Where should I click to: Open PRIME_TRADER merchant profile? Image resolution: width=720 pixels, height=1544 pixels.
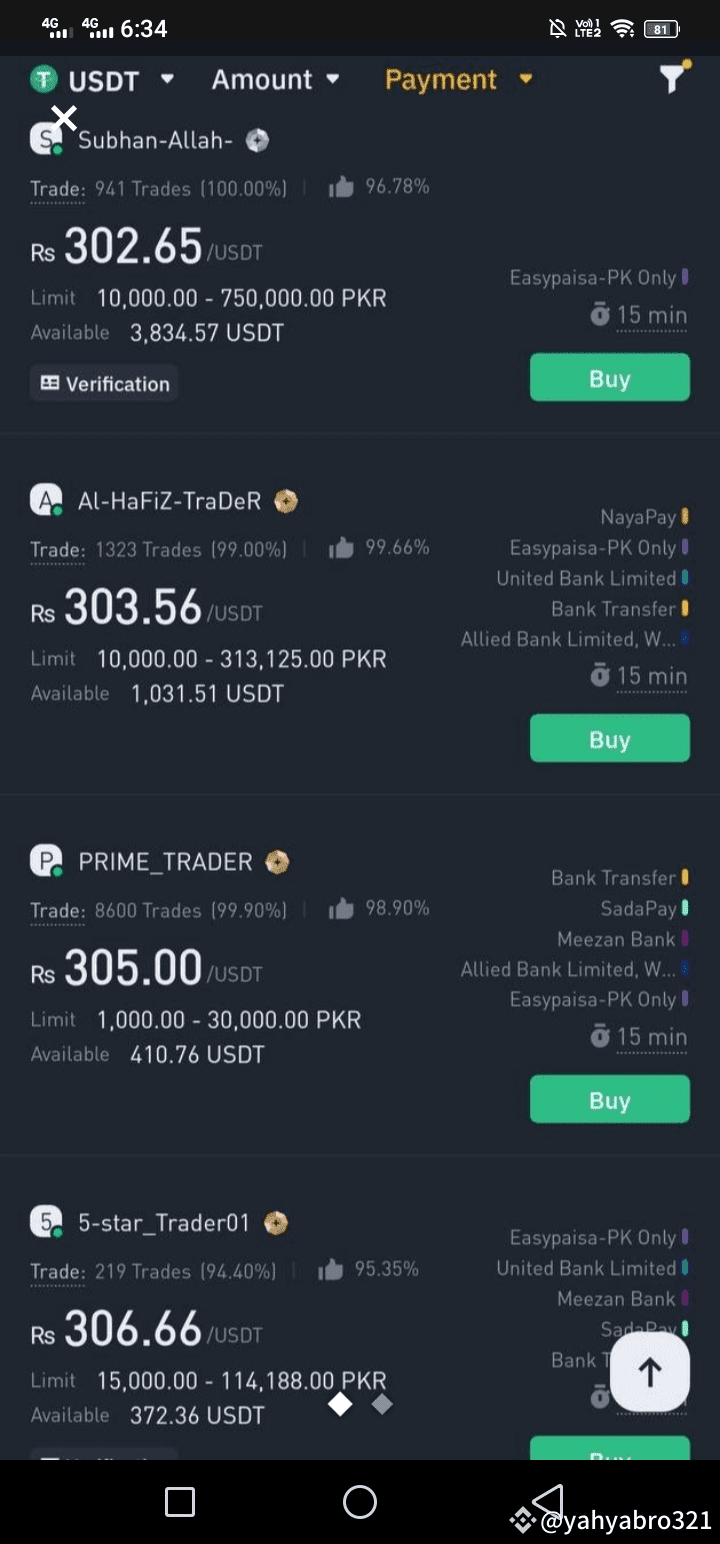[x=165, y=862]
